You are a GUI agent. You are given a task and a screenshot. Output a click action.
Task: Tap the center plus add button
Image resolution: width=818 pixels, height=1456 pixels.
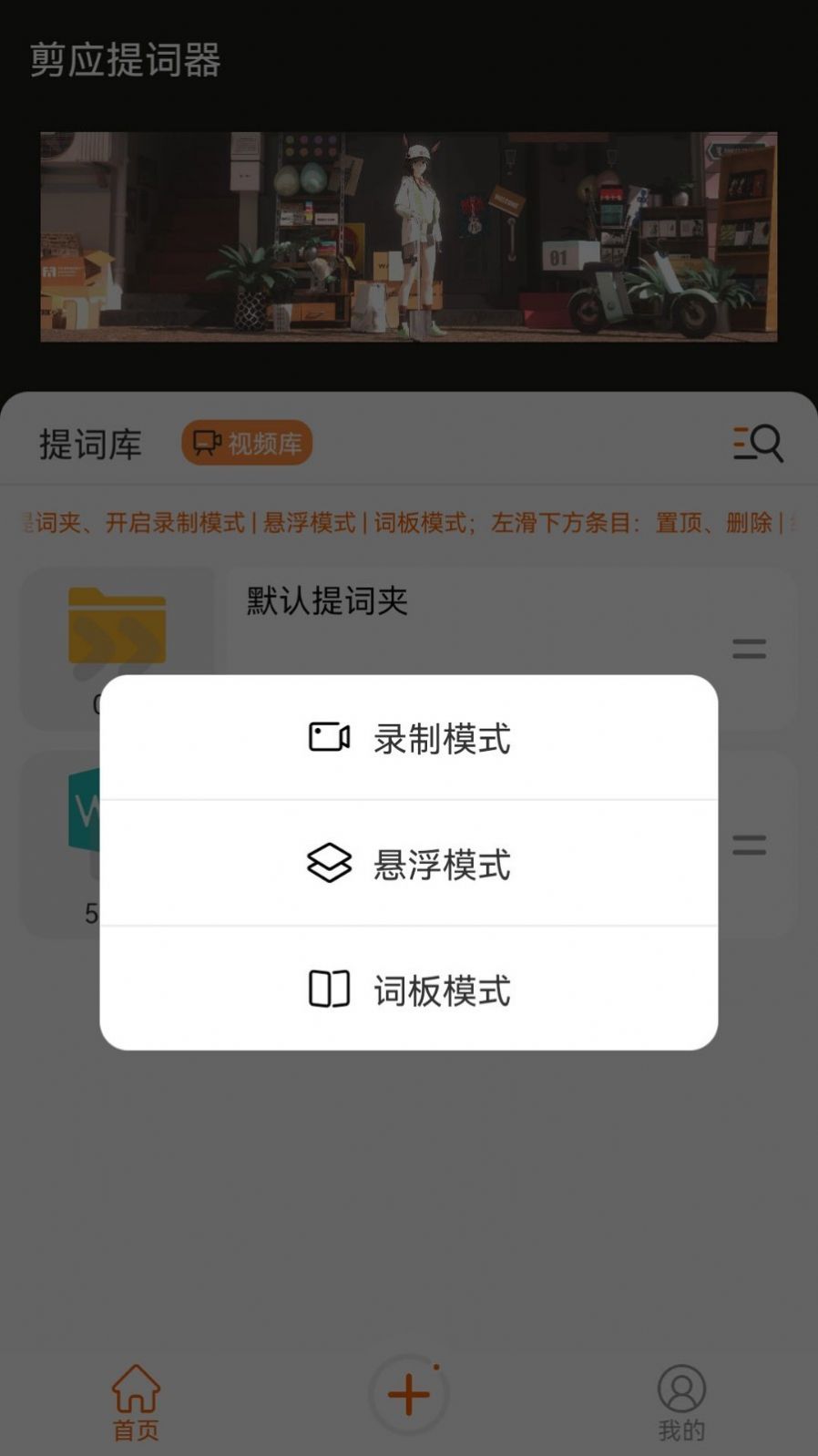[x=409, y=1394]
